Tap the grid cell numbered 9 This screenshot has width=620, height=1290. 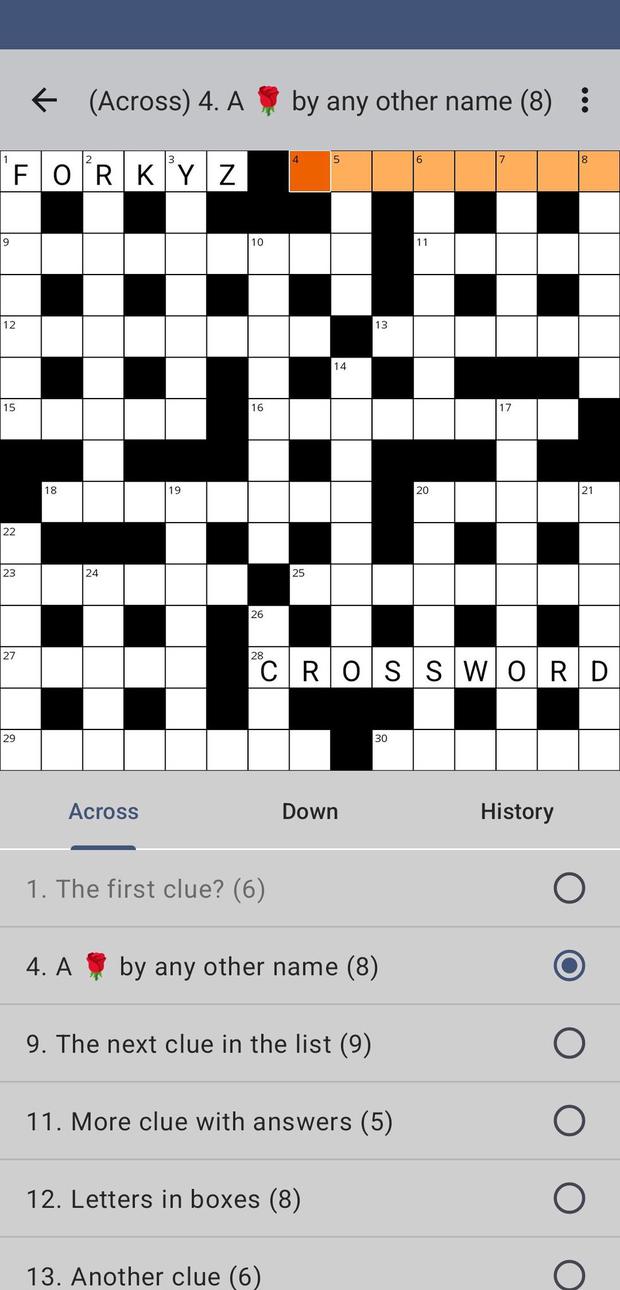(x=20, y=254)
